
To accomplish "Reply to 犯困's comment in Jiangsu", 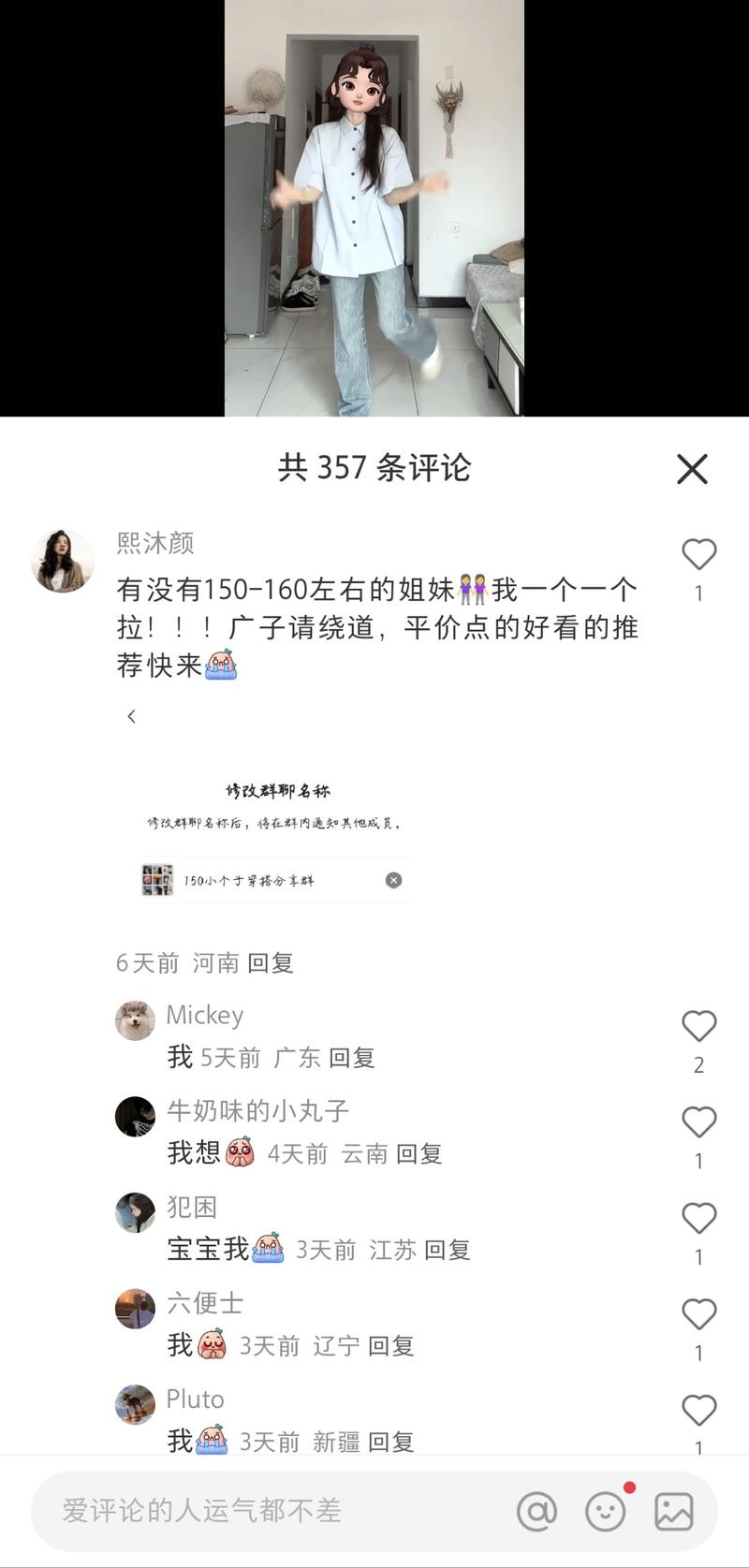I will [448, 1249].
